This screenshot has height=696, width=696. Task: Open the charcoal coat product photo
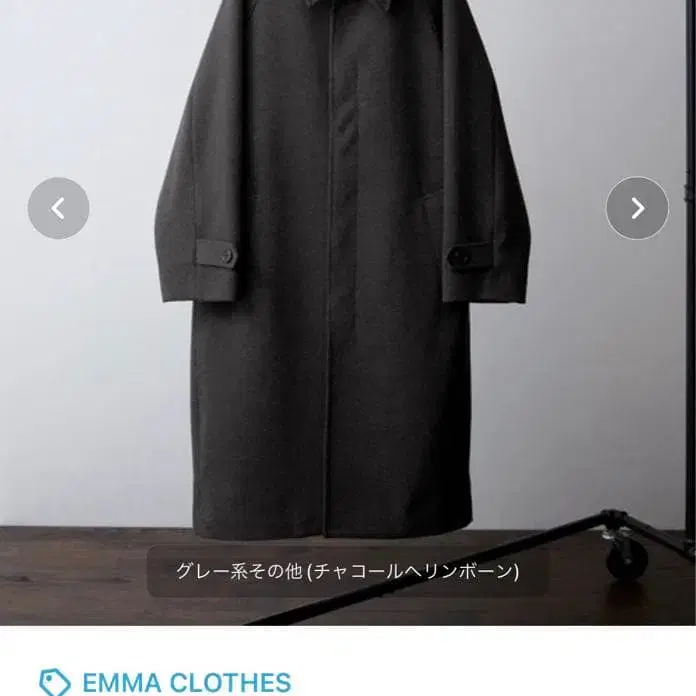pyautogui.click(x=340, y=300)
